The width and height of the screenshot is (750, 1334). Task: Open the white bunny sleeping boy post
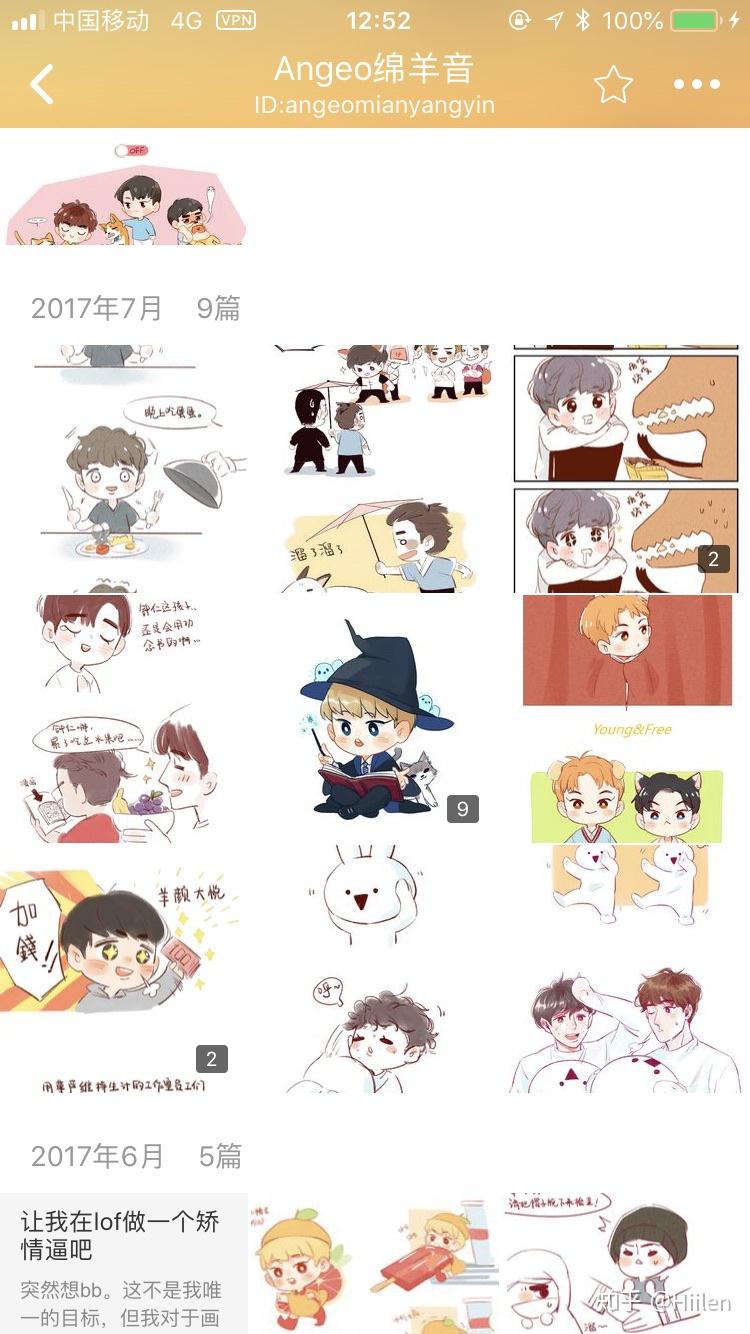[x=375, y=970]
